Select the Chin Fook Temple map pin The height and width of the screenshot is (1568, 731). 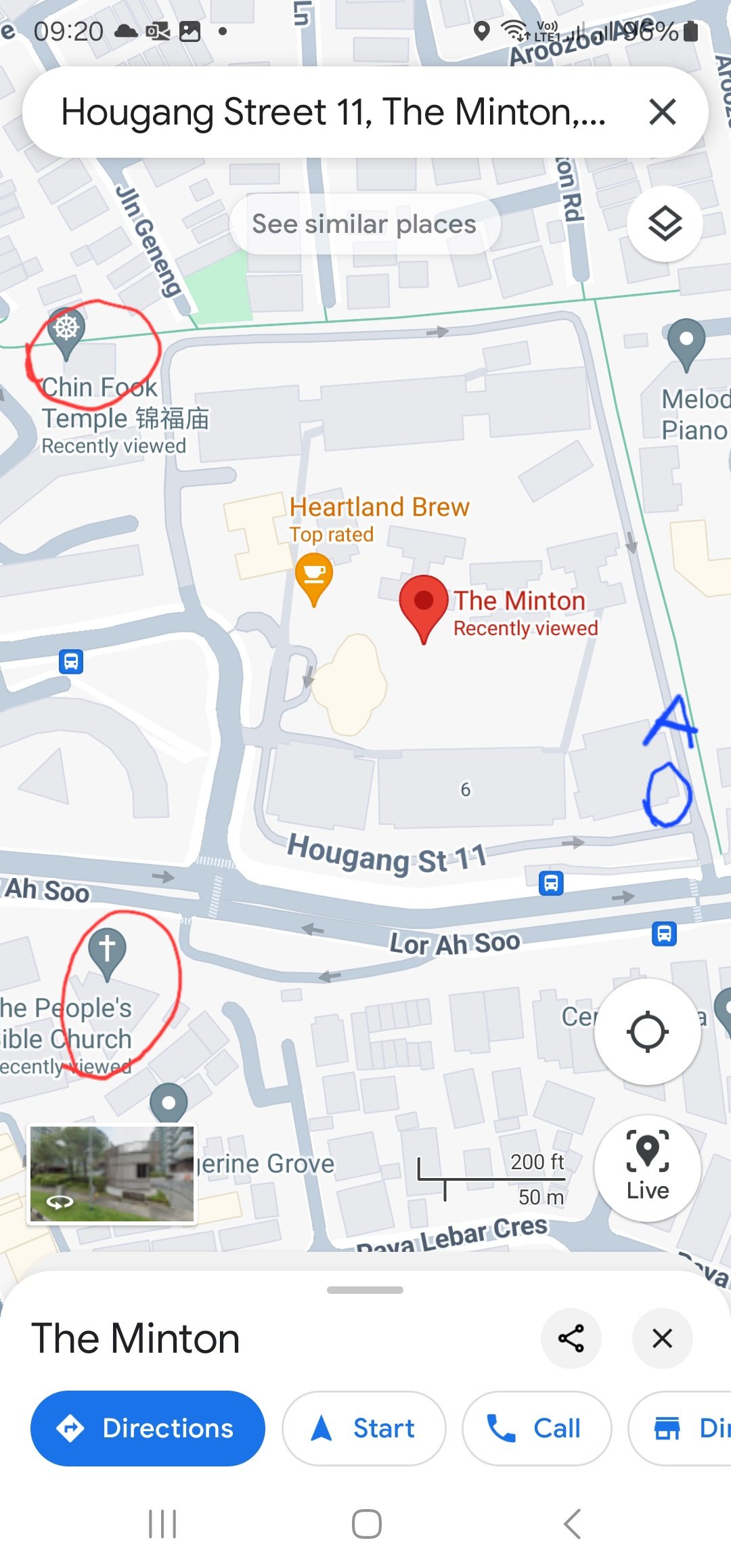click(66, 331)
